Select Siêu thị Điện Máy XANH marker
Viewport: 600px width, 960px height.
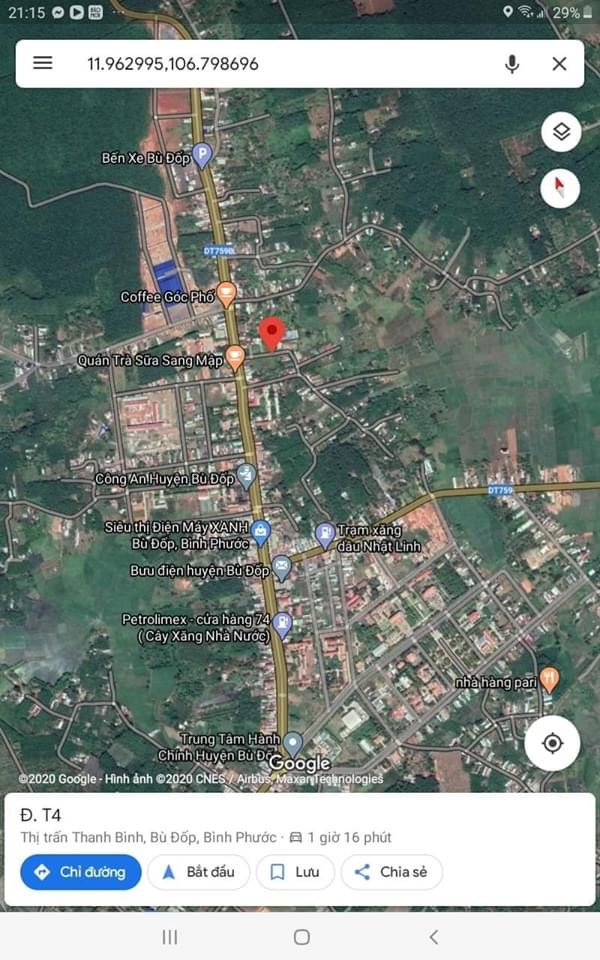[x=261, y=532]
